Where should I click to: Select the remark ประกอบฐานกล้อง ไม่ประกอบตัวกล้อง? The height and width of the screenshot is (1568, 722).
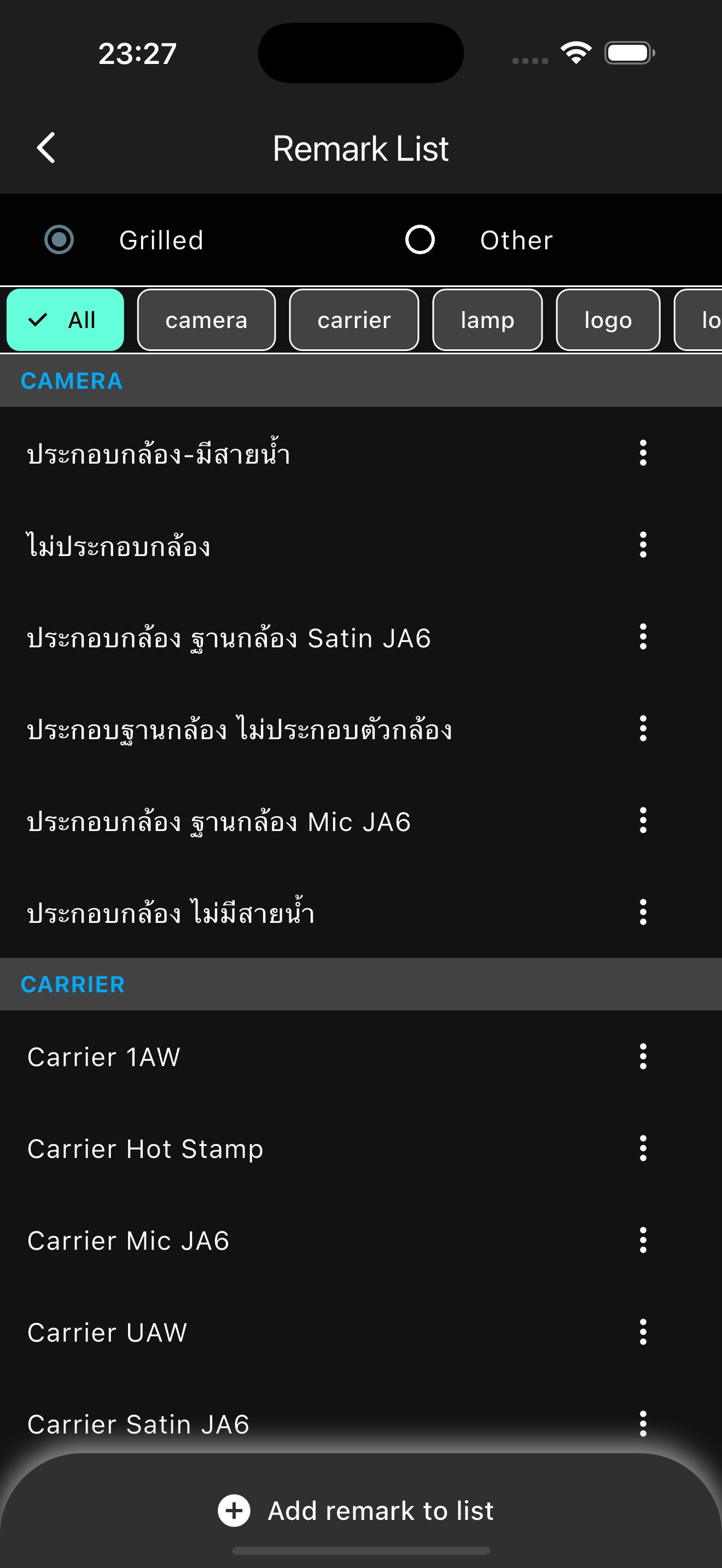[239, 730]
